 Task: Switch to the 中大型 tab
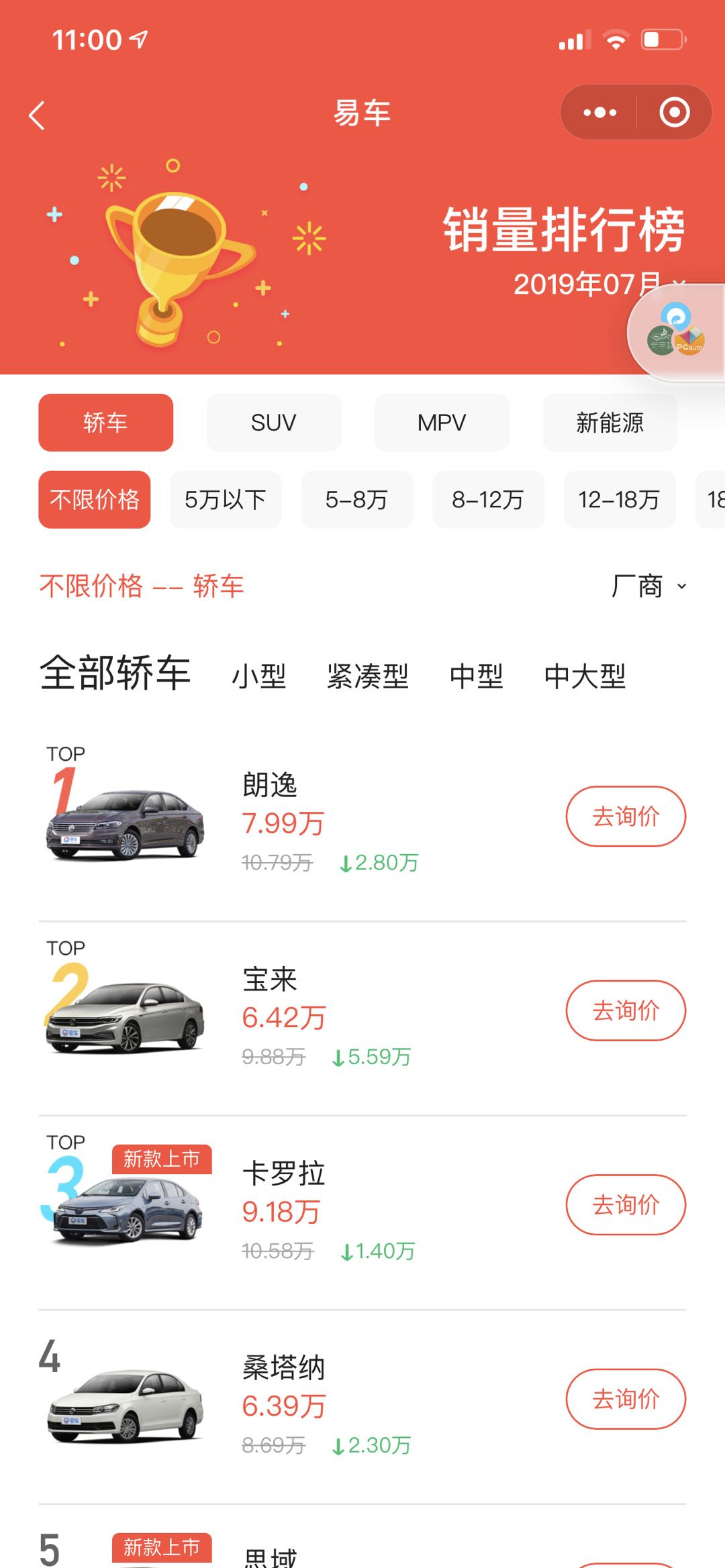pyautogui.click(x=585, y=676)
